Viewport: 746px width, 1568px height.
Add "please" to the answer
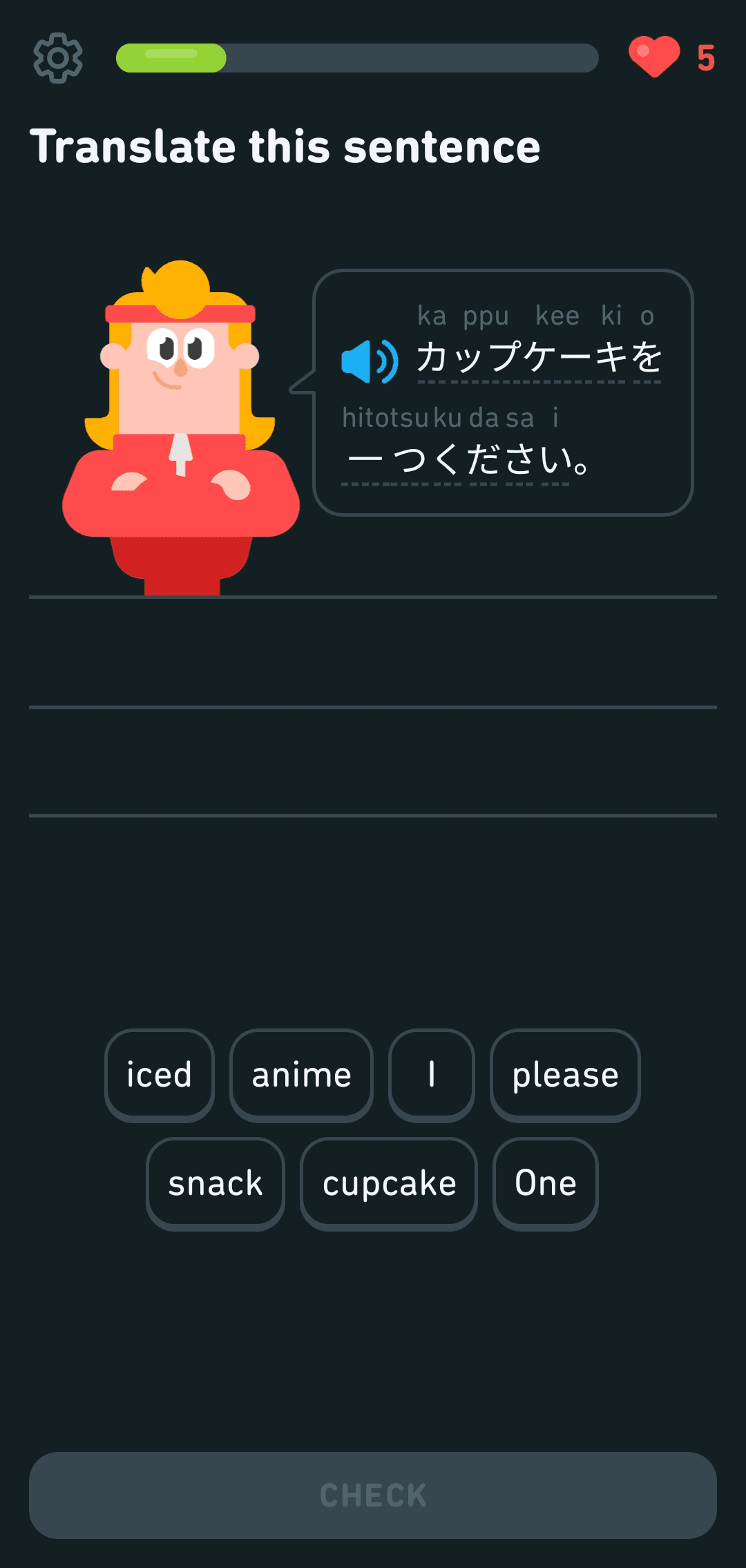565,1075
